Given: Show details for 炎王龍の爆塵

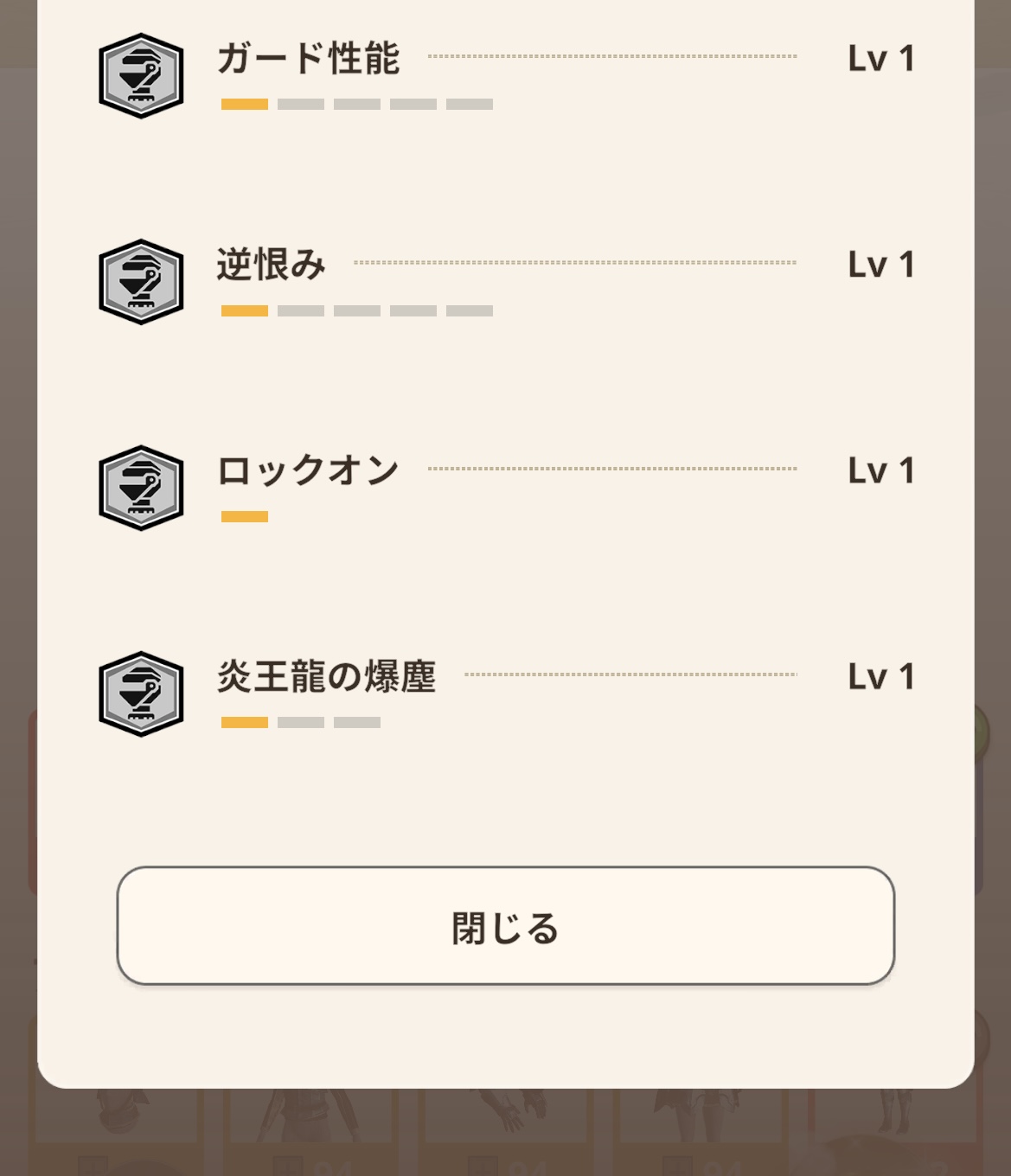Looking at the screenshot, I should [x=326, y=677].
